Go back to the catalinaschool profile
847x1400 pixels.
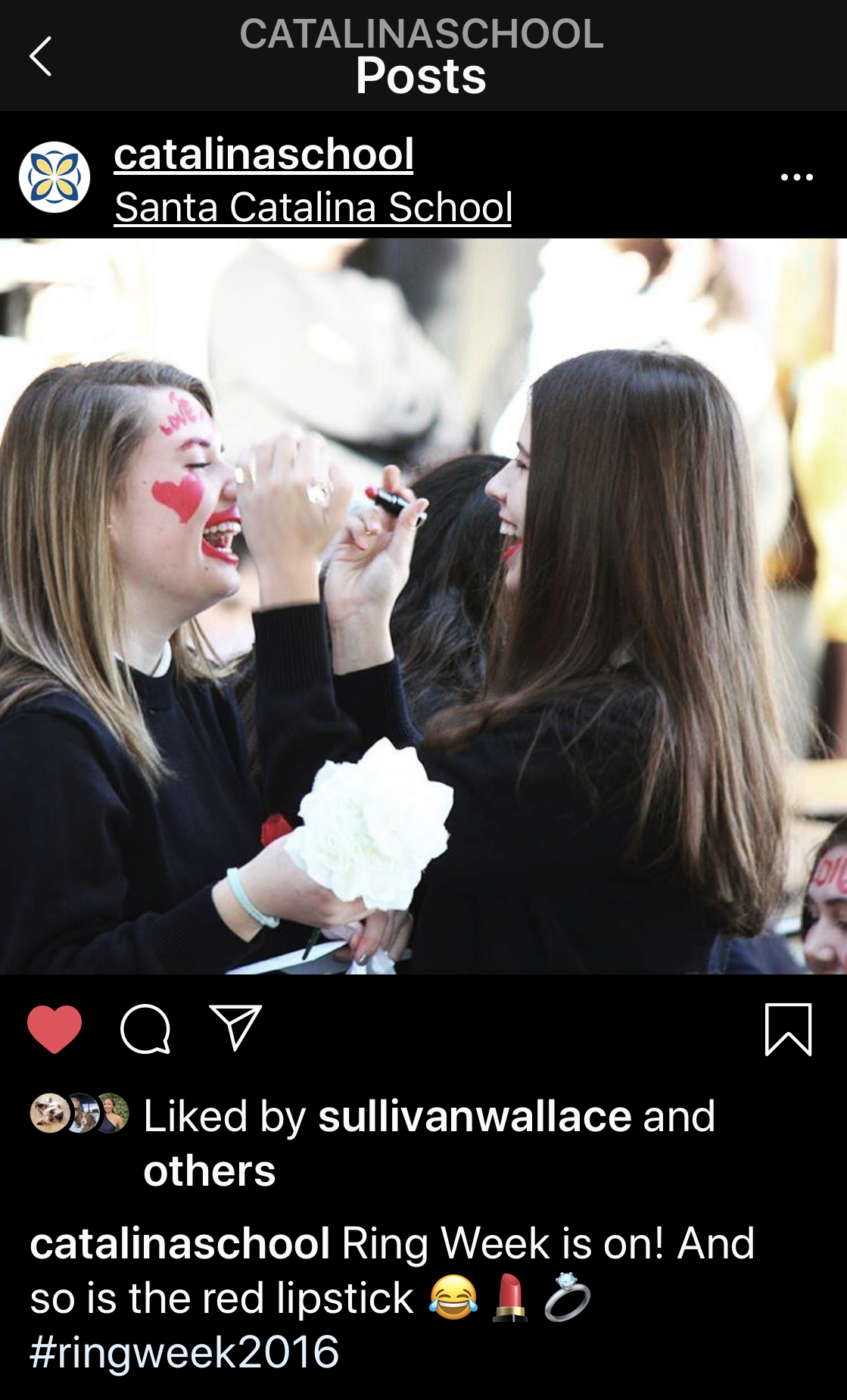41,56
